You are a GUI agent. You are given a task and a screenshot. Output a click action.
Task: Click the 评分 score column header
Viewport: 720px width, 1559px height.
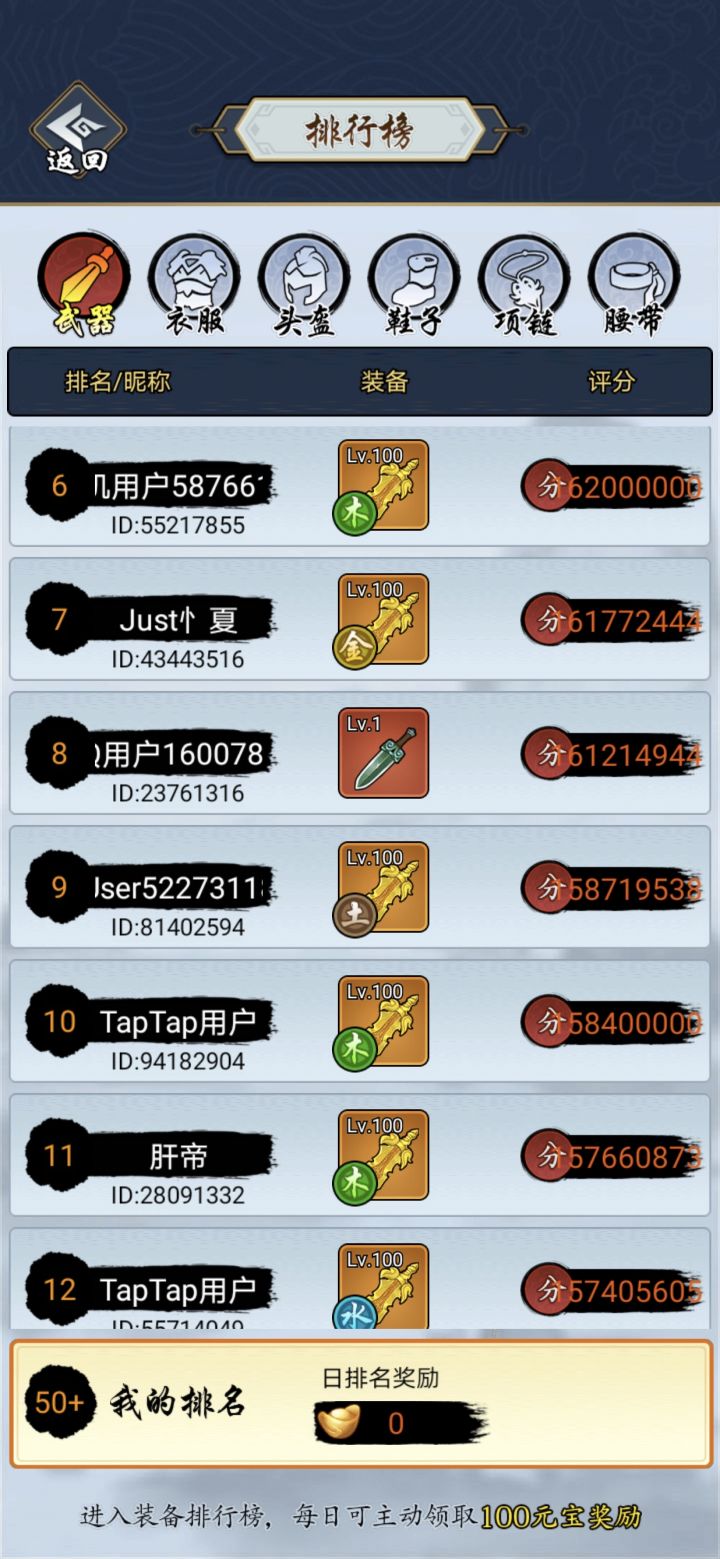(610, 383)
